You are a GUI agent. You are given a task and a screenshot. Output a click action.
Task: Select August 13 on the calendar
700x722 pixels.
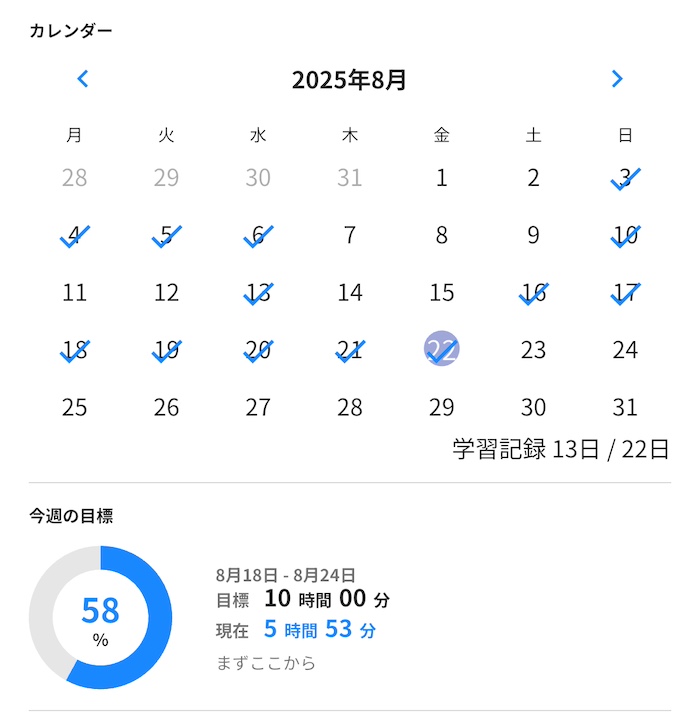pyautogui.click(x=258, y=293)
